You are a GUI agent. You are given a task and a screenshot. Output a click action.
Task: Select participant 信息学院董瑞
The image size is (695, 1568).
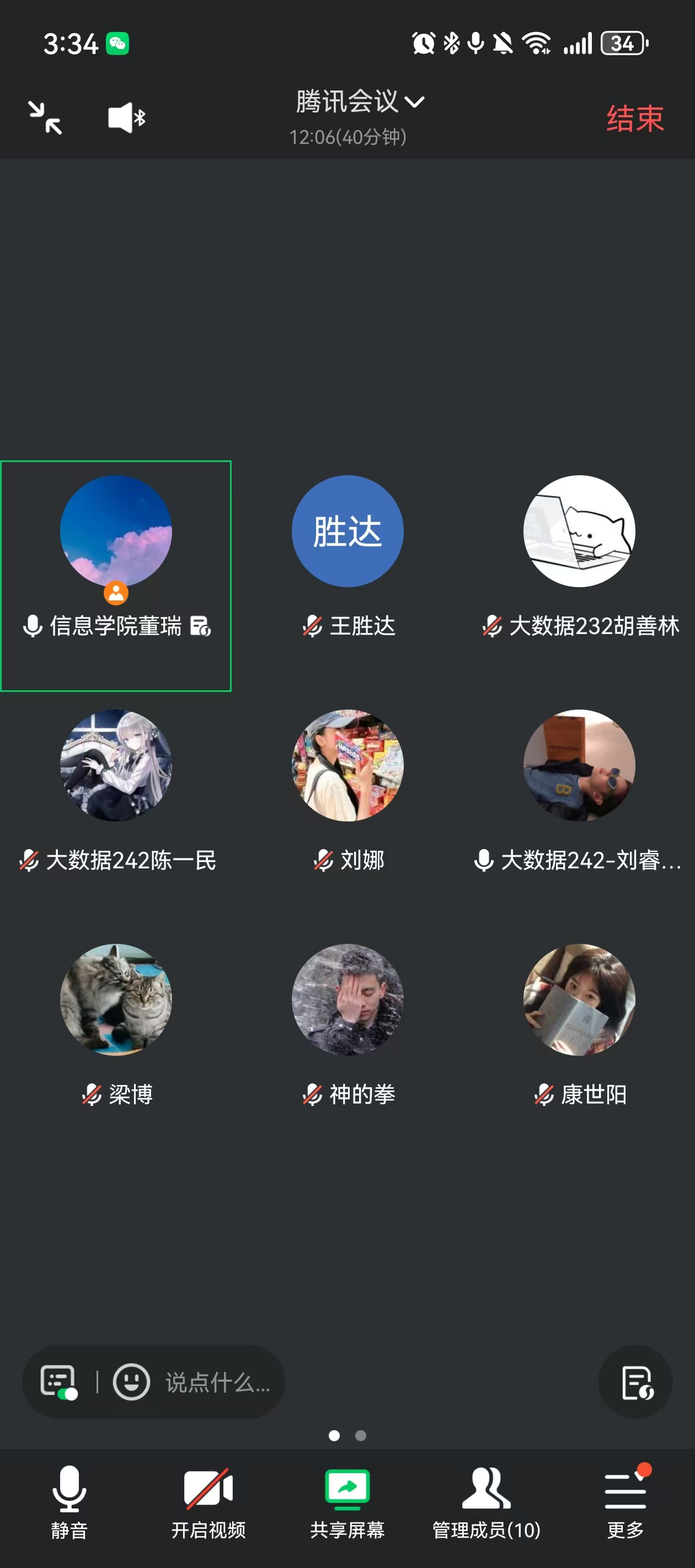pos(116,574)
